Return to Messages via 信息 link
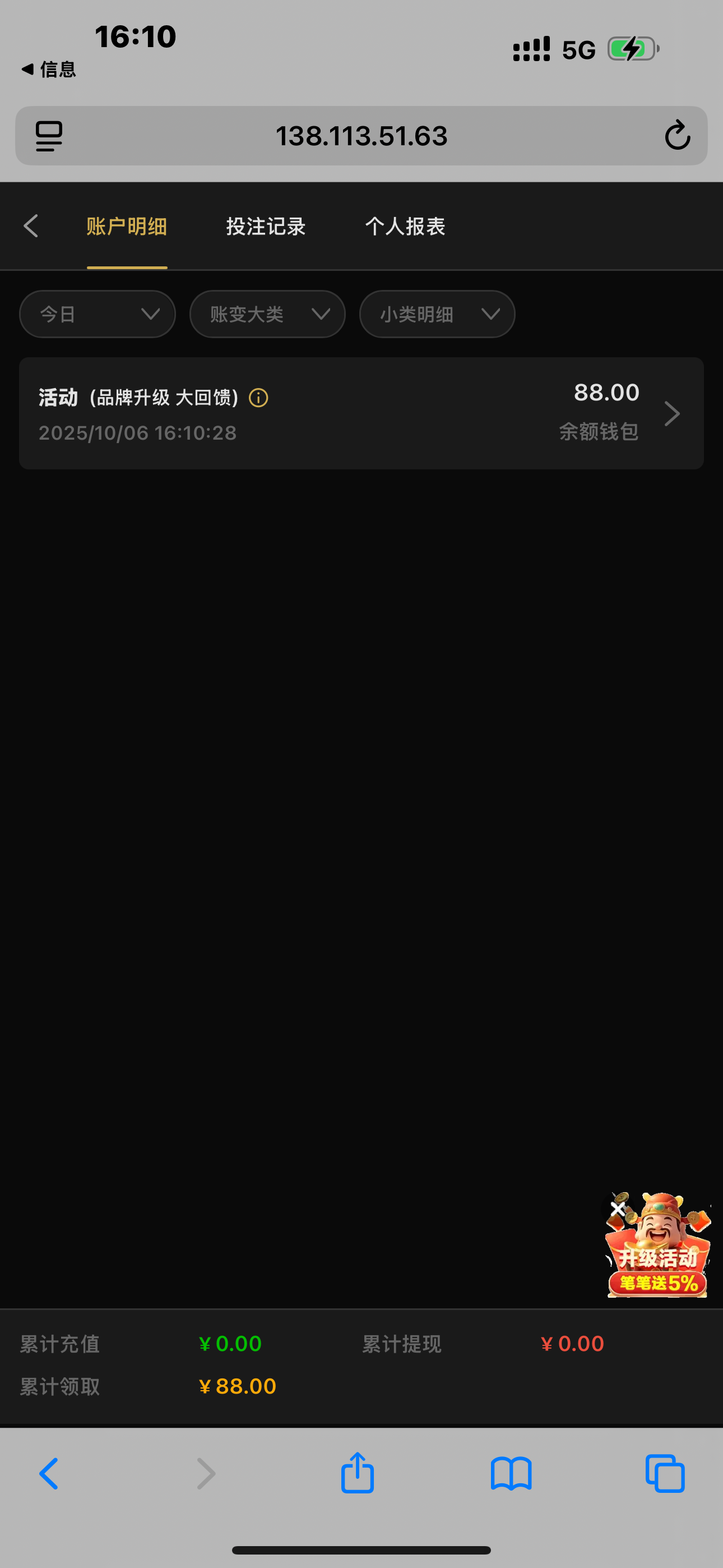 point(49,70)
